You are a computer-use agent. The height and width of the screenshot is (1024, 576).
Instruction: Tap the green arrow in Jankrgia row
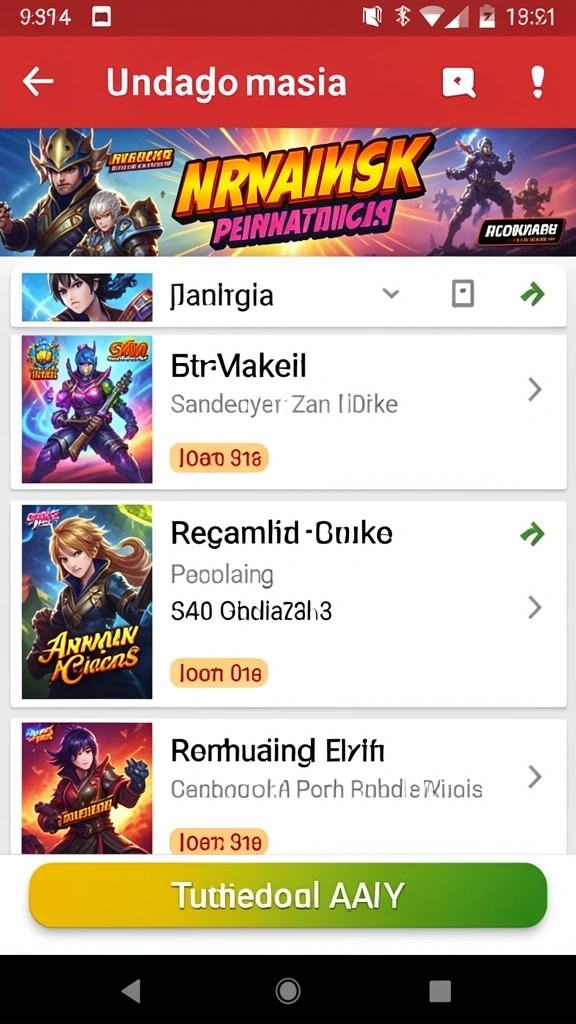coord(533,295)
